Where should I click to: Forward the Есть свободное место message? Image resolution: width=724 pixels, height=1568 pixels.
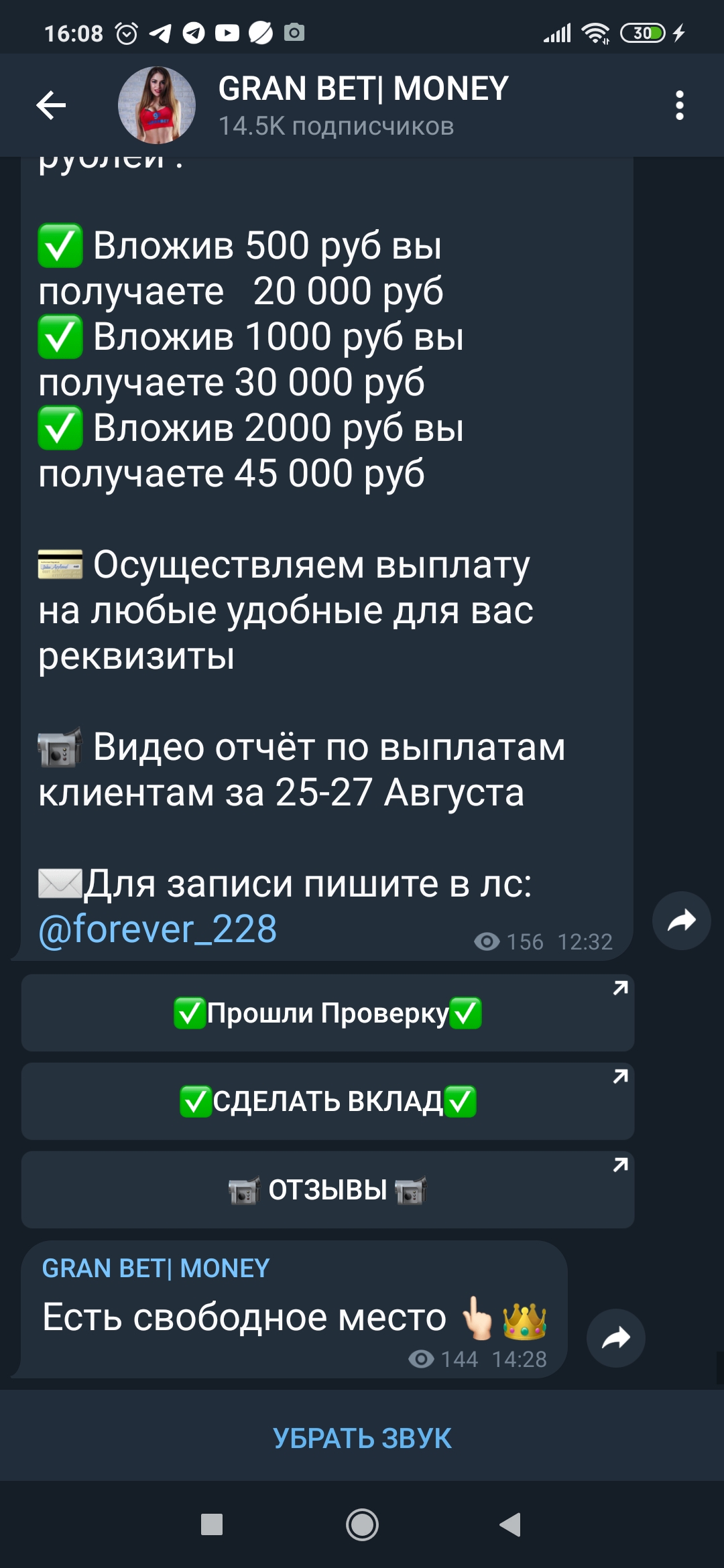[616, 1338]
